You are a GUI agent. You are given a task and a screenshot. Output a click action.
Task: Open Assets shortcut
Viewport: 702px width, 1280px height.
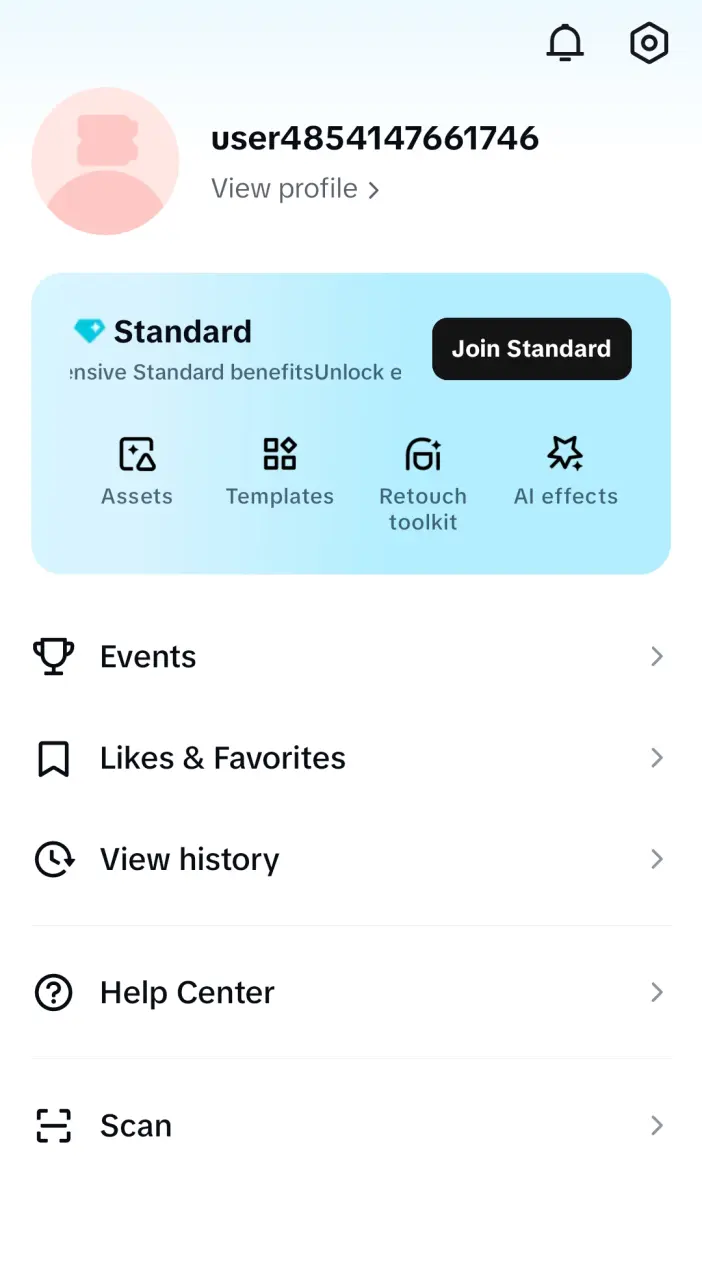point(137,471)
